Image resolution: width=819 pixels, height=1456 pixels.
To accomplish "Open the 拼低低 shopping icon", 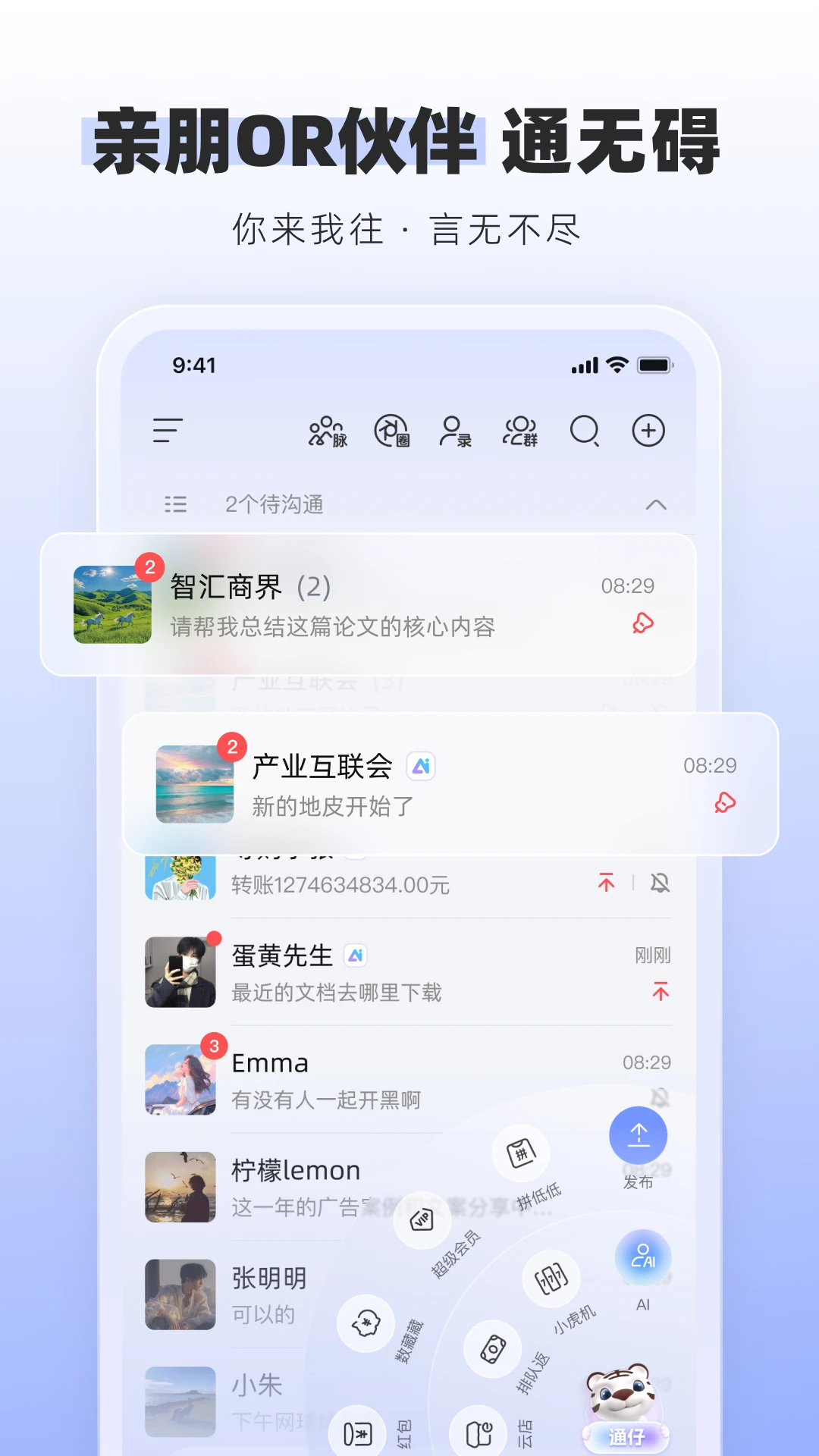I will point(521,1153).
